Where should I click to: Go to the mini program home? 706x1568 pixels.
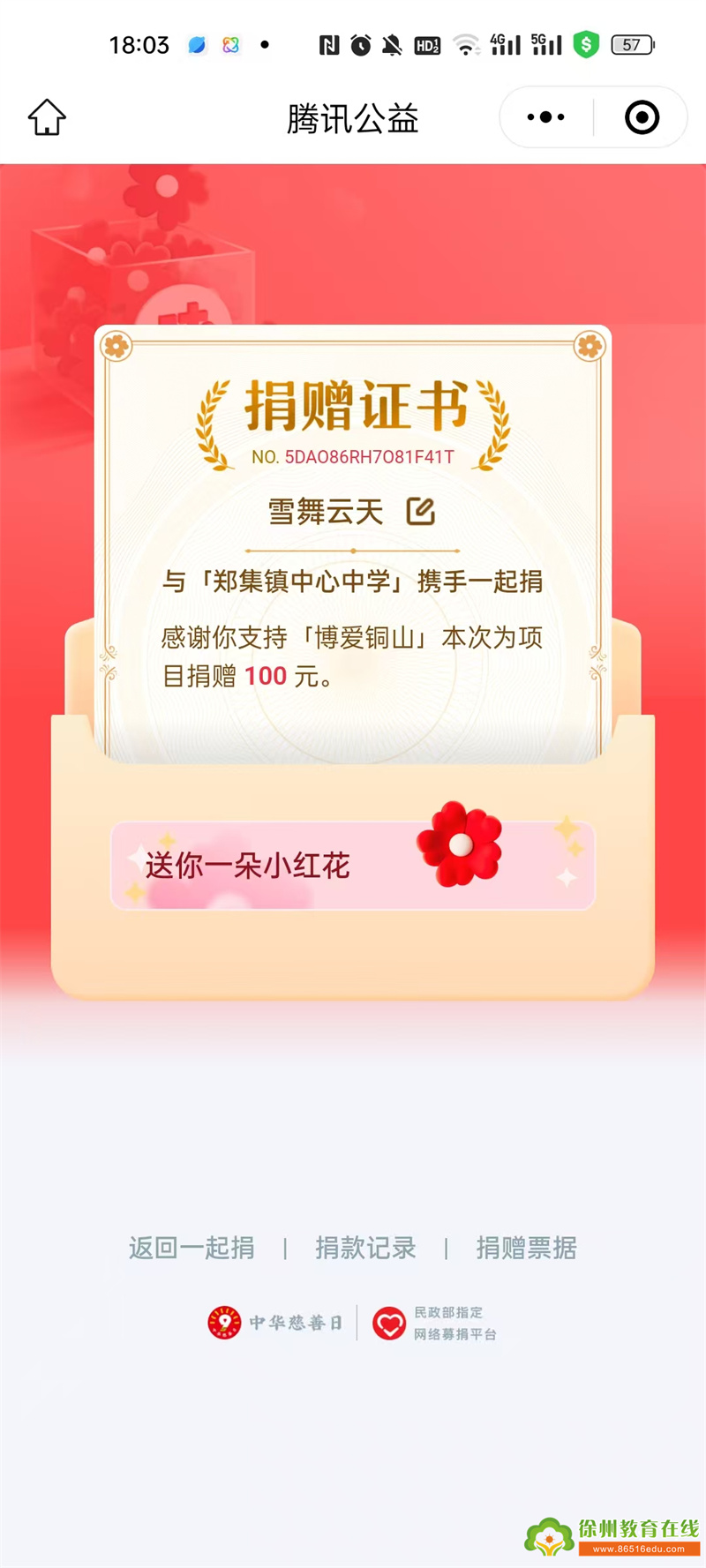click(x=47, y=117)
